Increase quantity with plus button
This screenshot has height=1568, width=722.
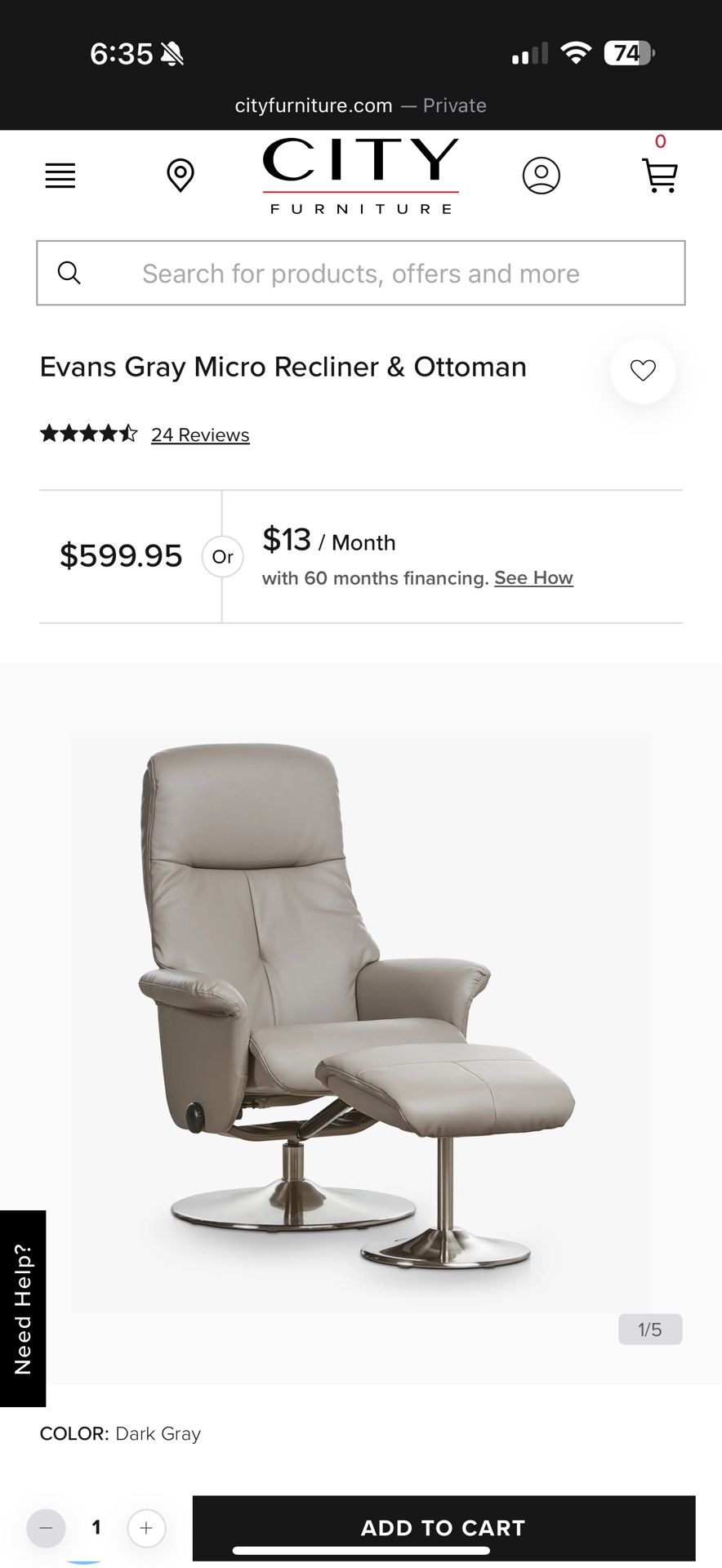(146, 1528)
